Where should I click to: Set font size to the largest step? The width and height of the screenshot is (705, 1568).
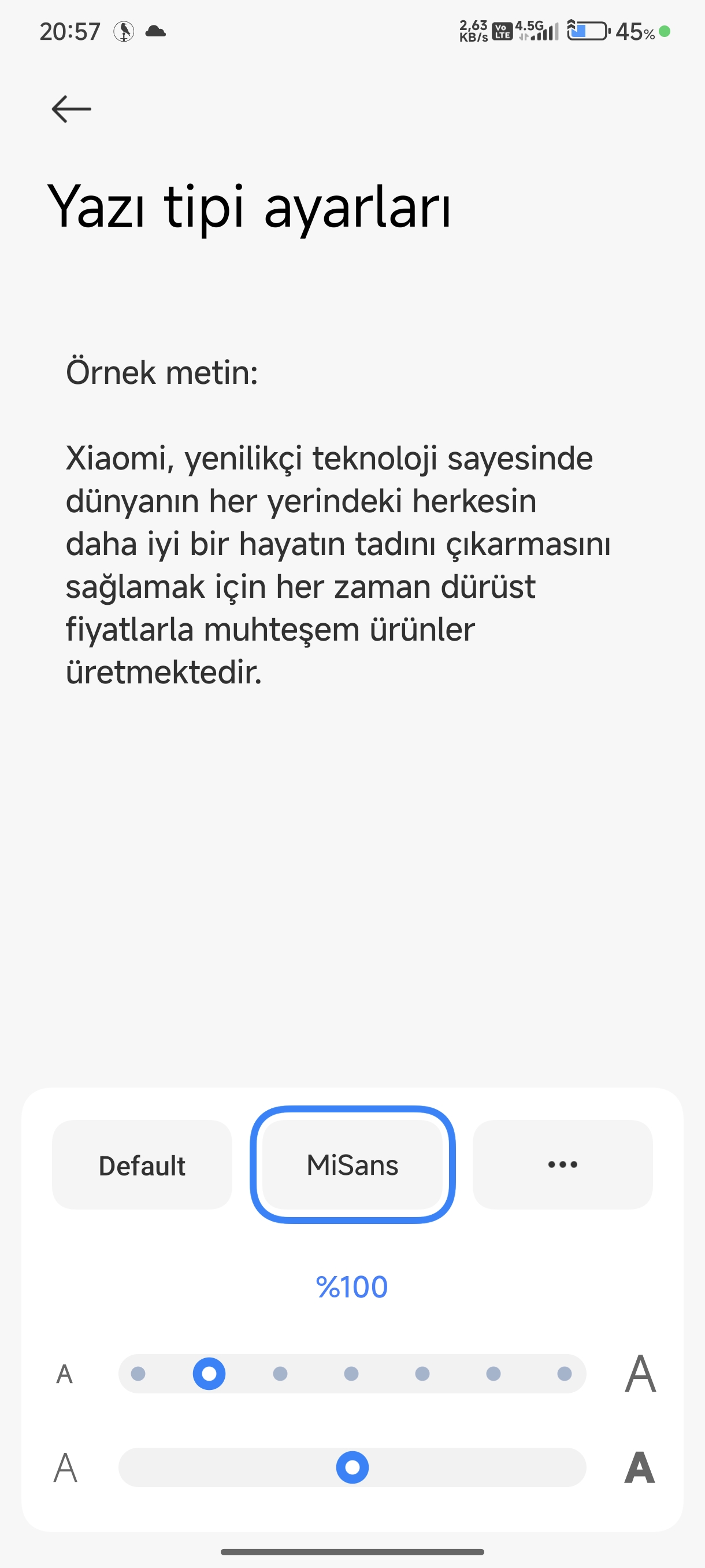[565, 1374]
